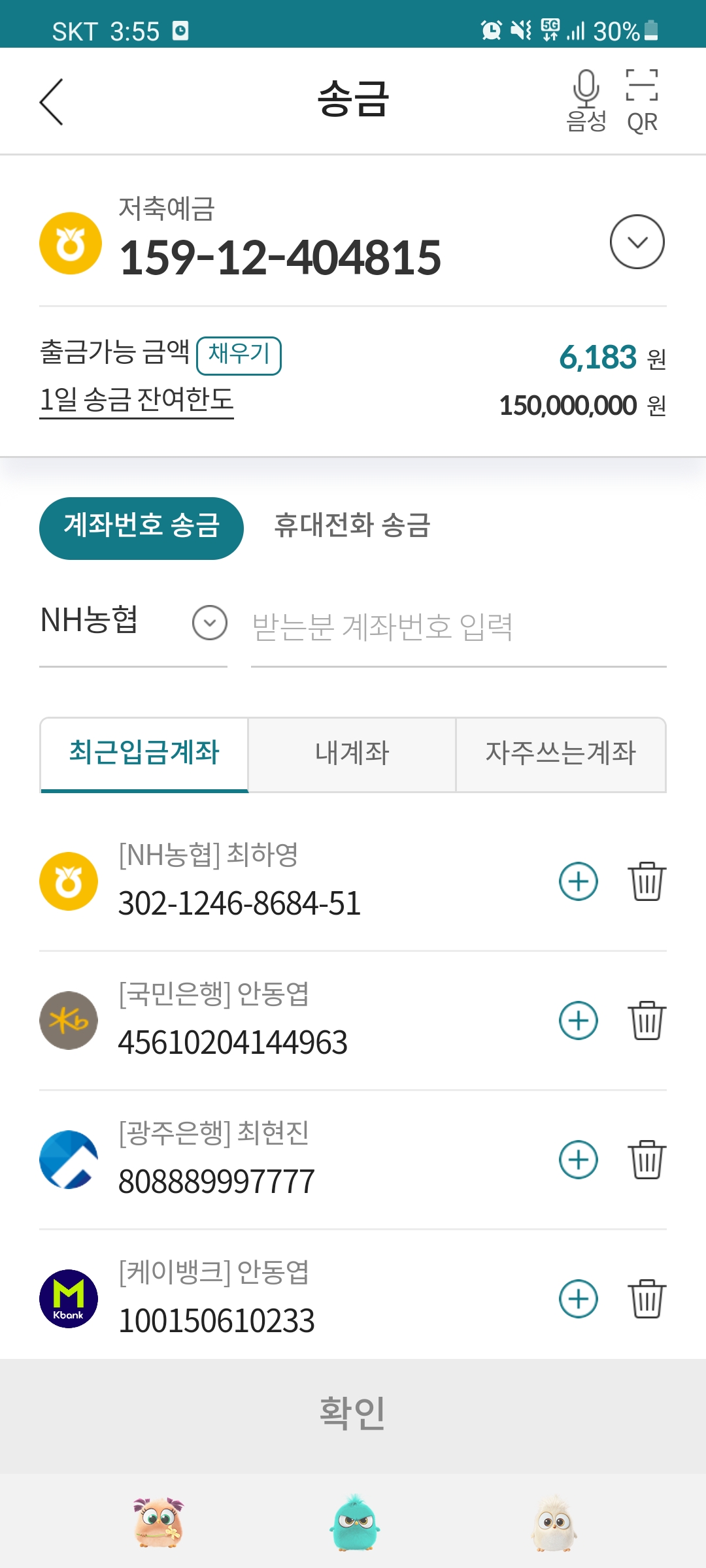Image resolution: width=706 pixels, height=1568 pixels.
Task: Tap the 채우기 button
Action: pyautogui.click(x=239, y=355)
